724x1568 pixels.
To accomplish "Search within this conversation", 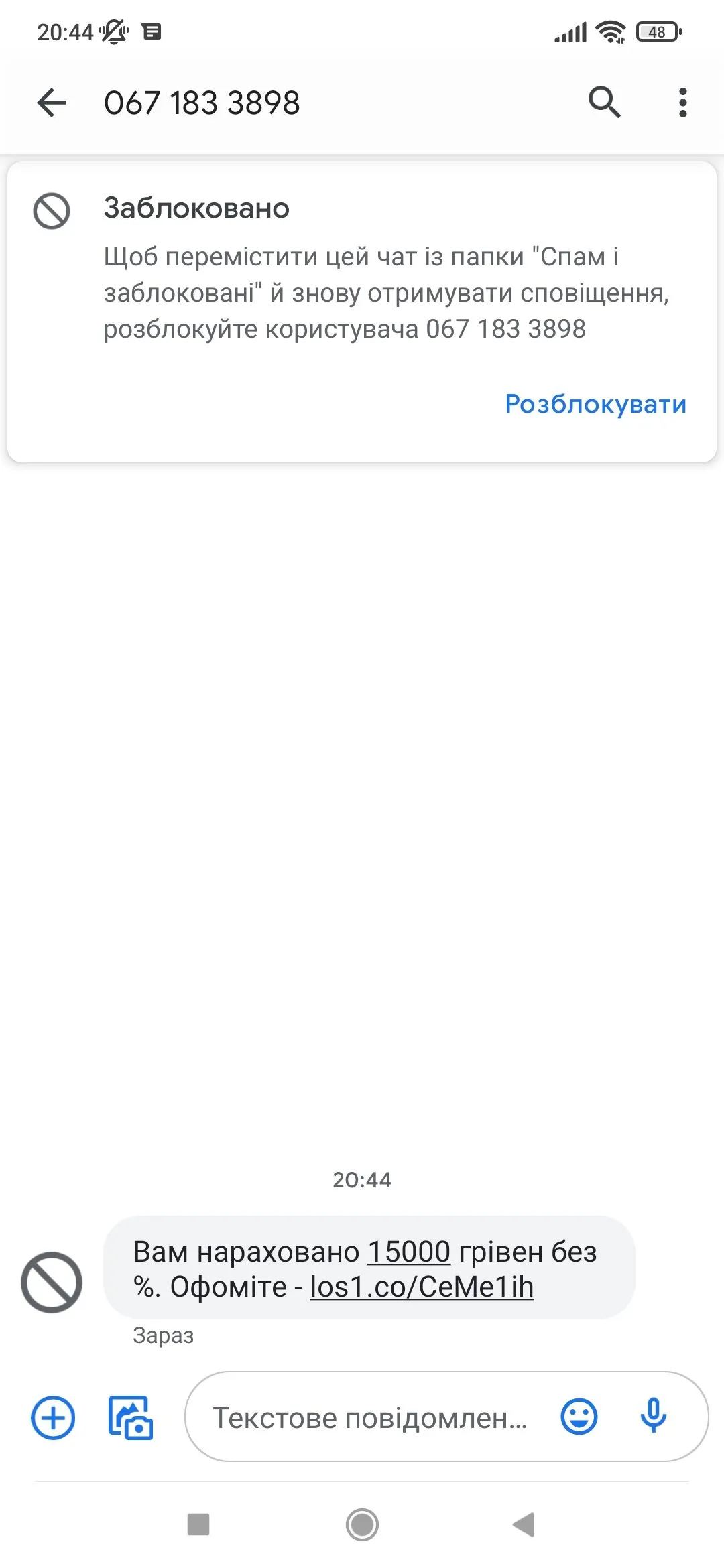I will (x=604, y=103).
